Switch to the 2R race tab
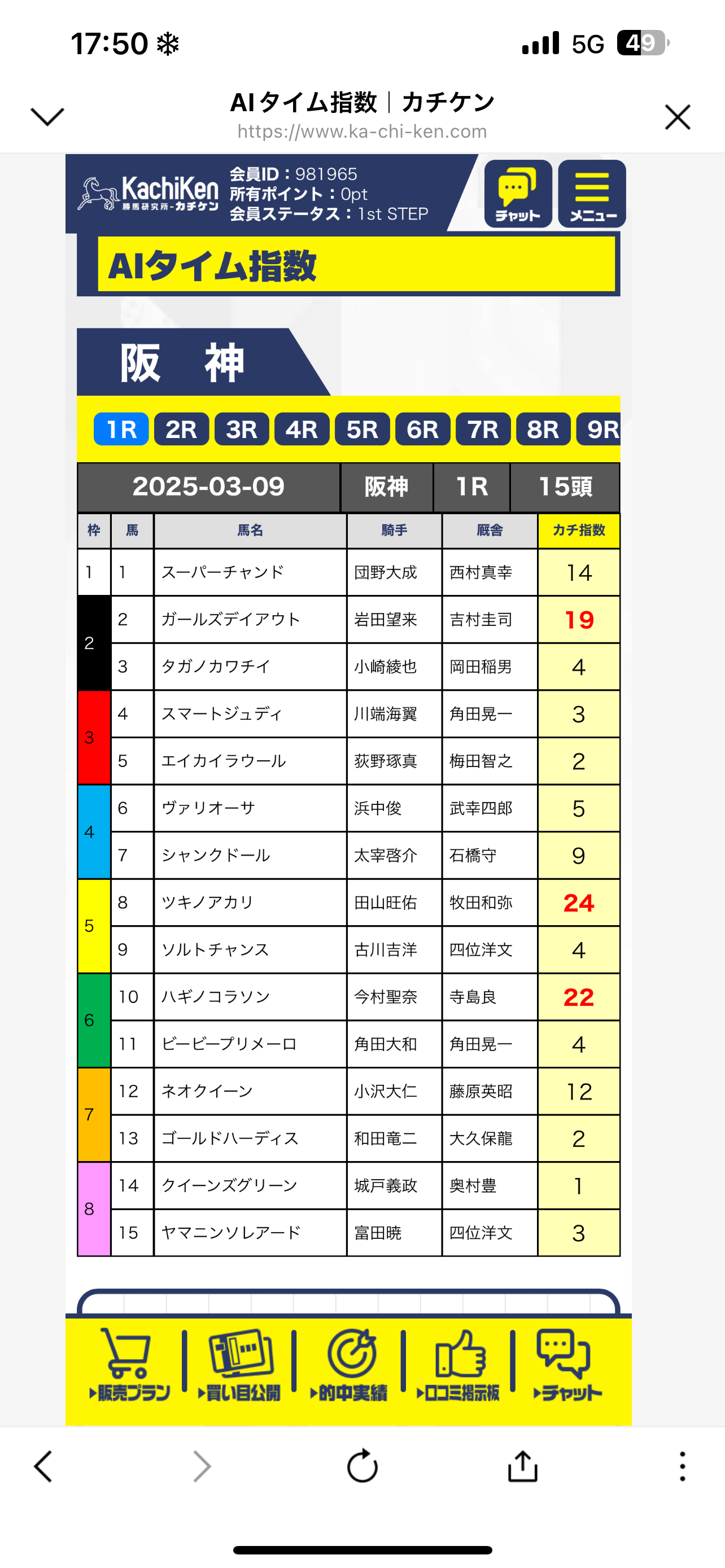 181,429
